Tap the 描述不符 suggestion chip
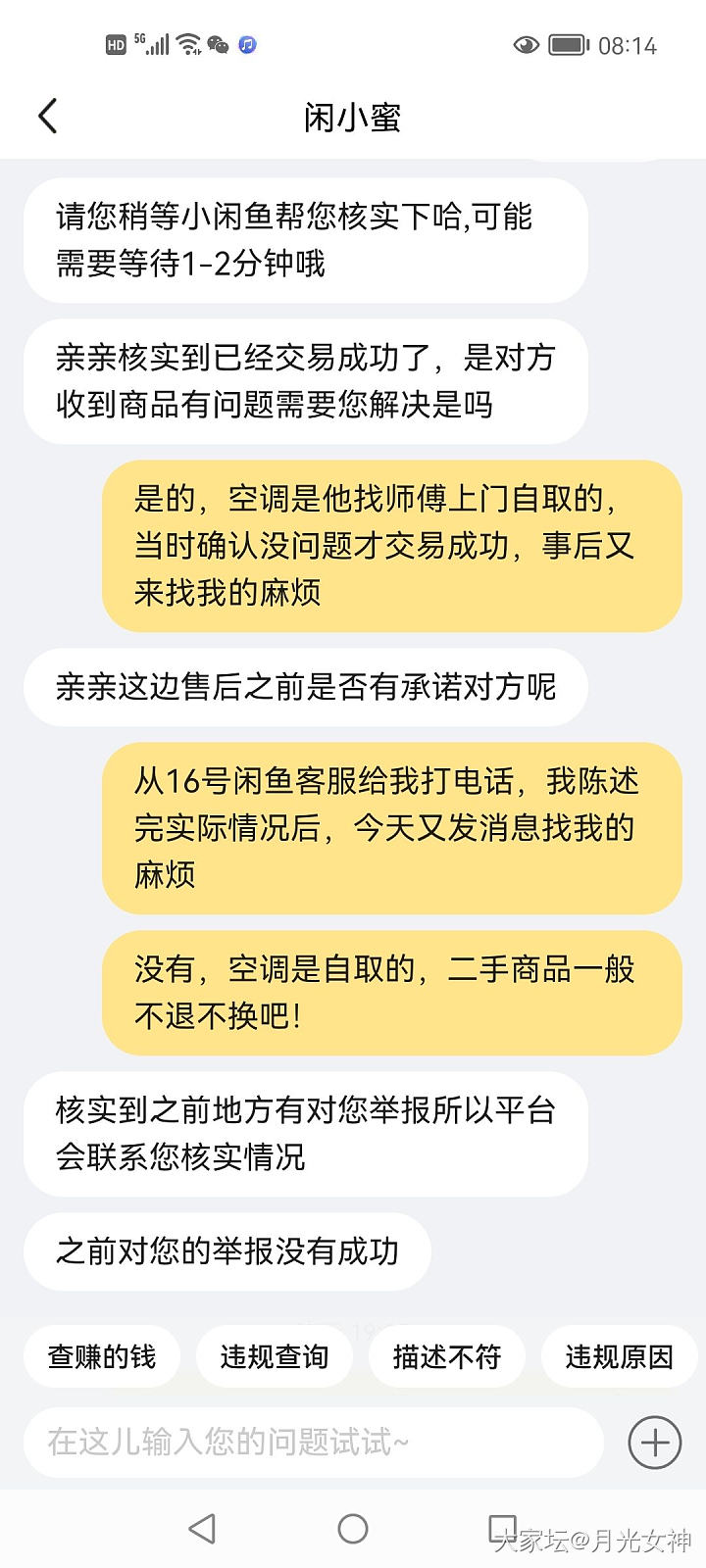706x1568 pixels. point(447,1356)
